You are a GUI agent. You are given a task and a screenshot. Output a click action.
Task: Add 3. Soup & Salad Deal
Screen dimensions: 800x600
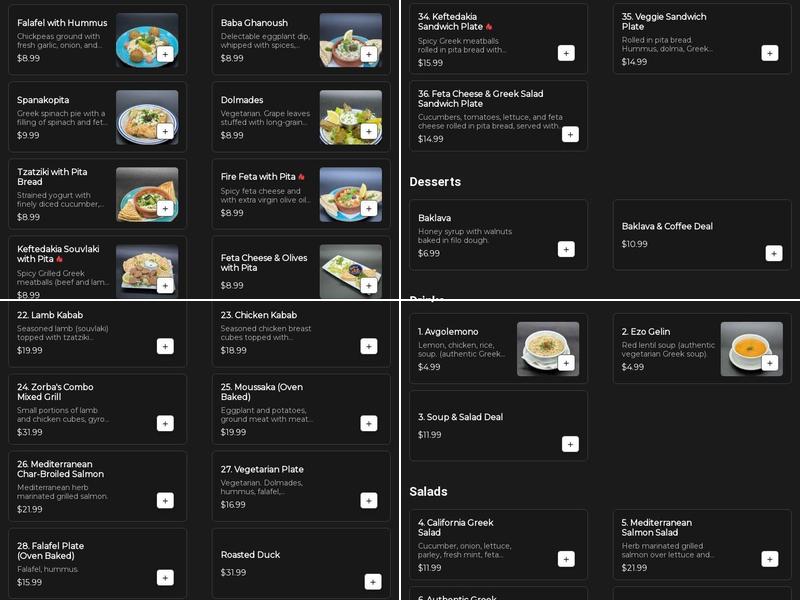click(x=570, y=444)
